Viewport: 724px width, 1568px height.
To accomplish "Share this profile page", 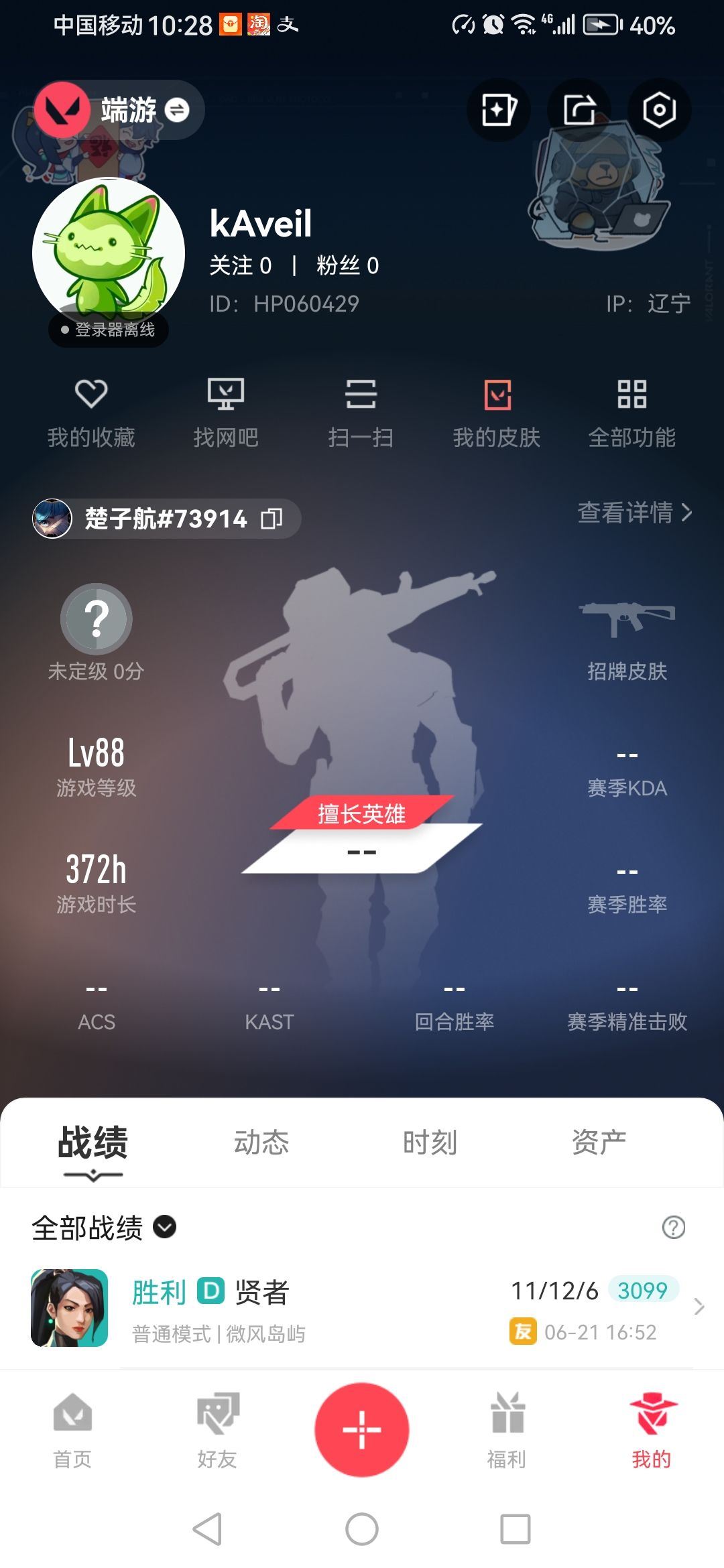I will [x=579, y=110].
